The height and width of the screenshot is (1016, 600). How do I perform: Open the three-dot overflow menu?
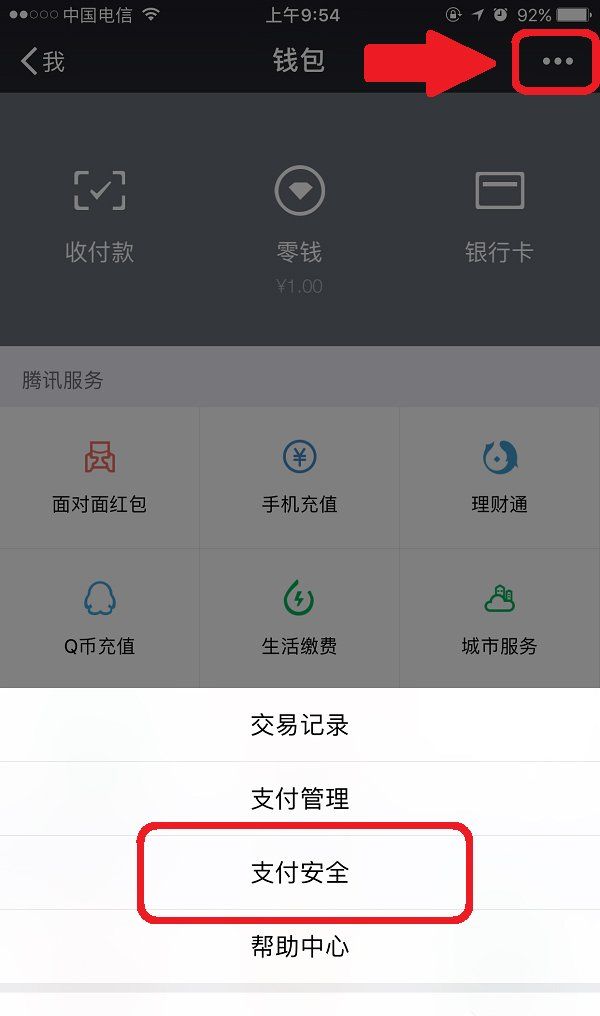[557, 61]
